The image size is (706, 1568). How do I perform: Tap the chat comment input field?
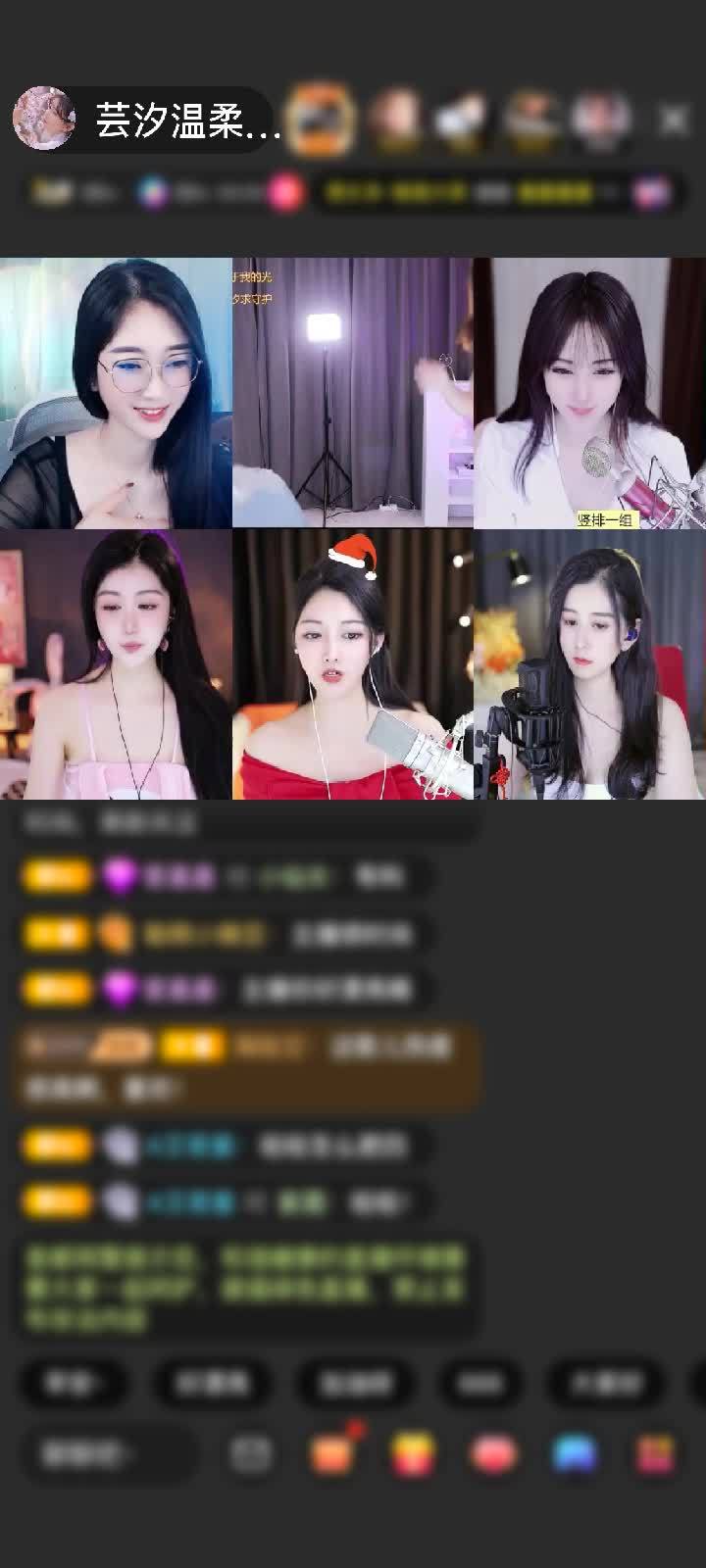point(106,1454)
